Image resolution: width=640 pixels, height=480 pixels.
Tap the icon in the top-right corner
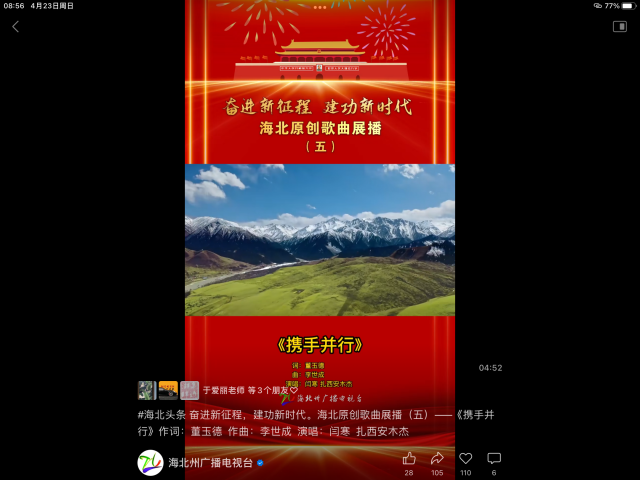pos(619,26)
